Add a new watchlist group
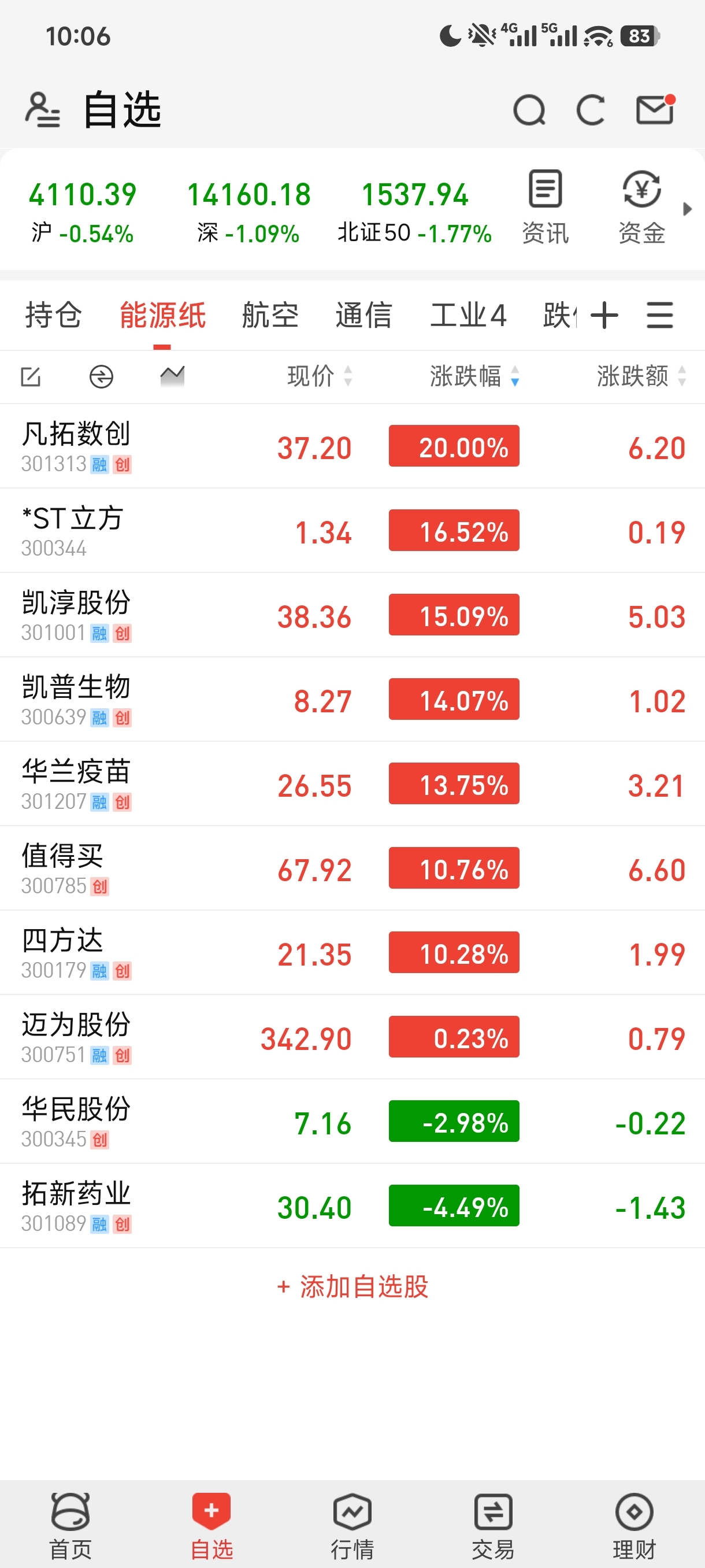Image resolution: width=705 pixels, height=1568 pixels. [604, 315]
